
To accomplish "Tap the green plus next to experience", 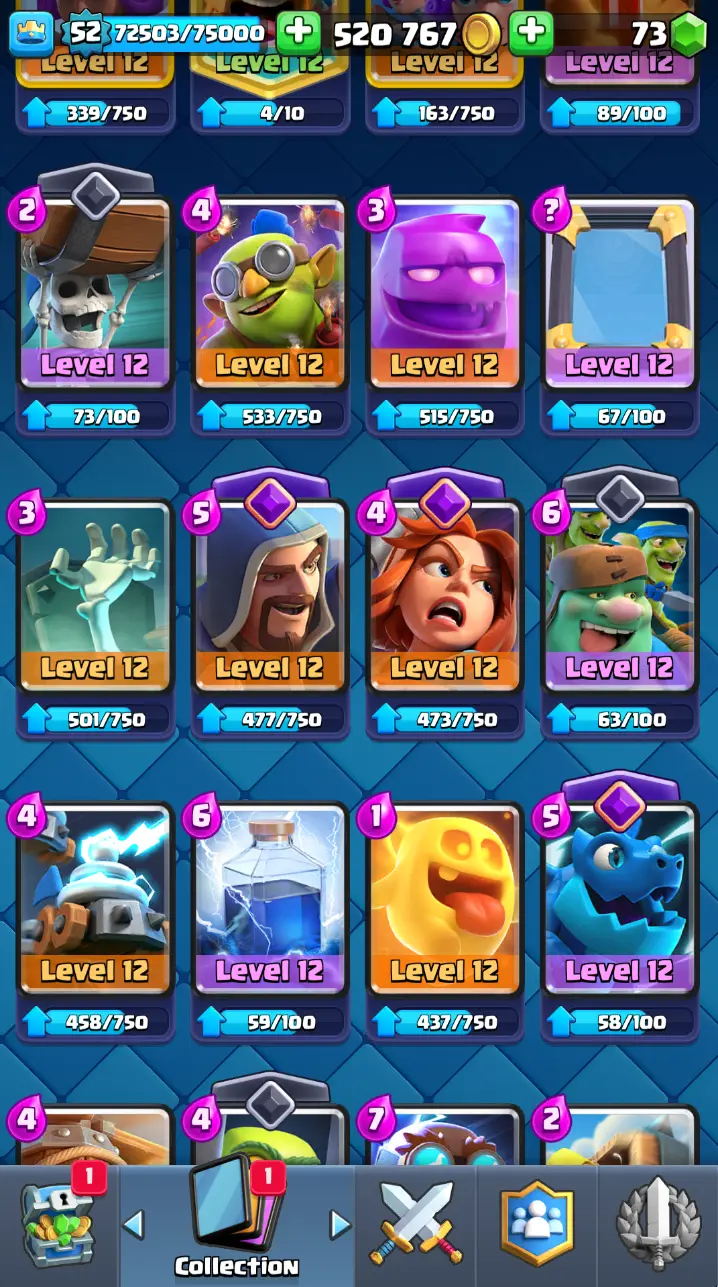I will click(298, 34).
